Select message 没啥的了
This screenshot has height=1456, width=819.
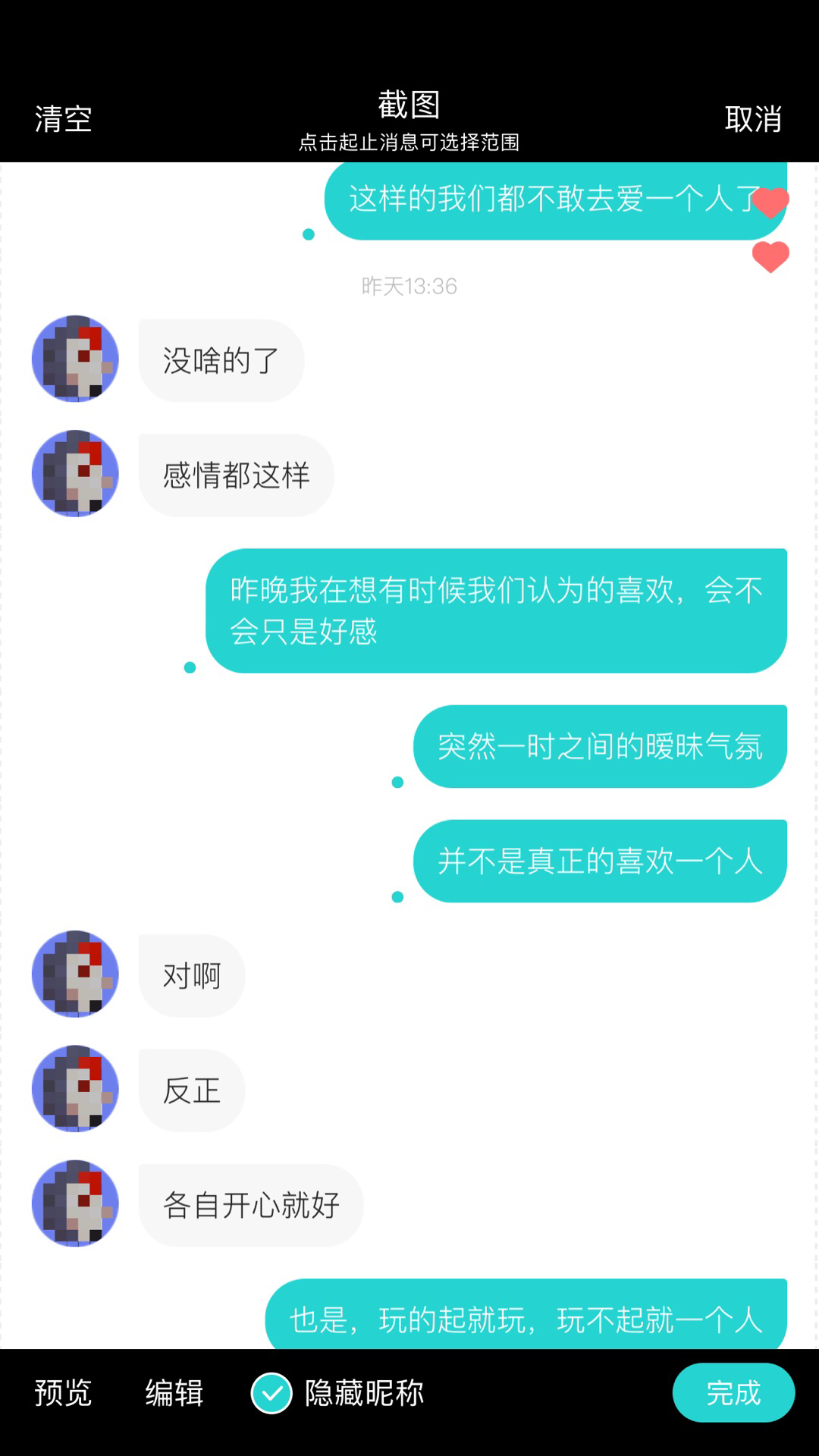tap(221, 360)
